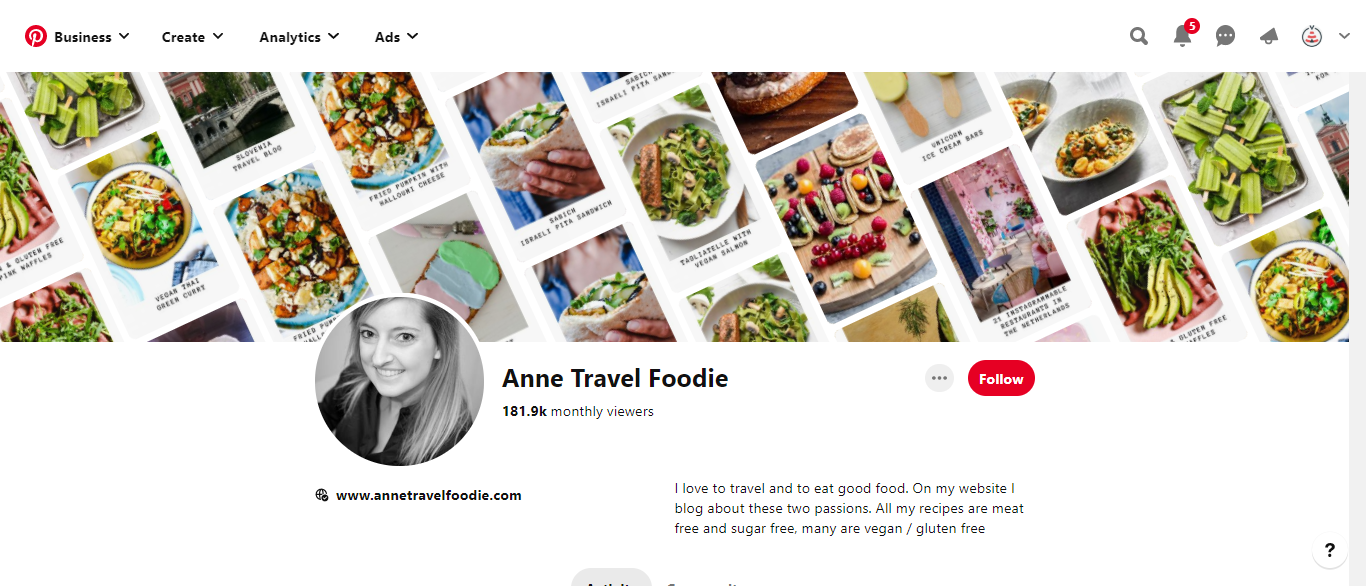Visit www.annetravelfoodie.com link
1366x586 pixels.
coord(428,495)
